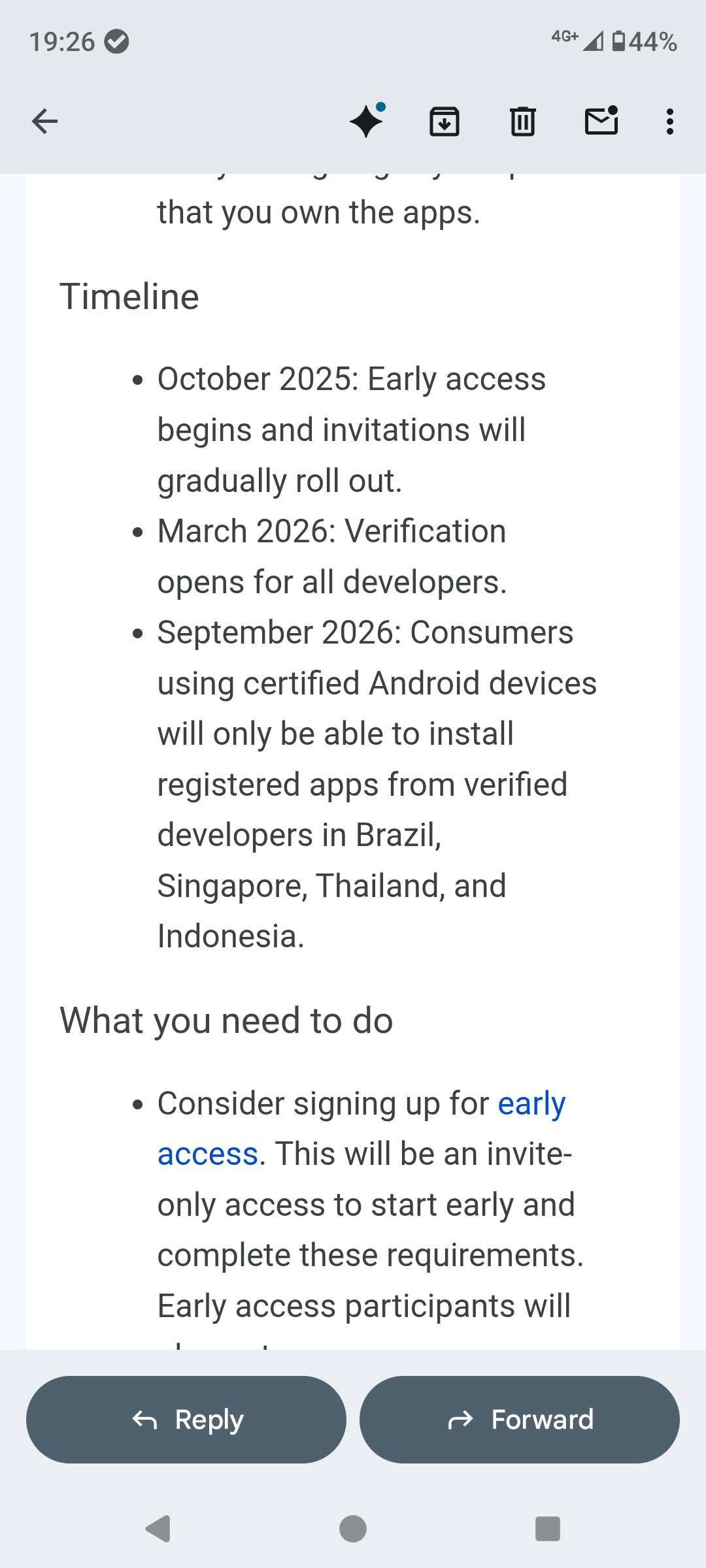The width and height of the screenshot is (706, 1568).
Task: Delete this email
Action: (x=522, y=122)
